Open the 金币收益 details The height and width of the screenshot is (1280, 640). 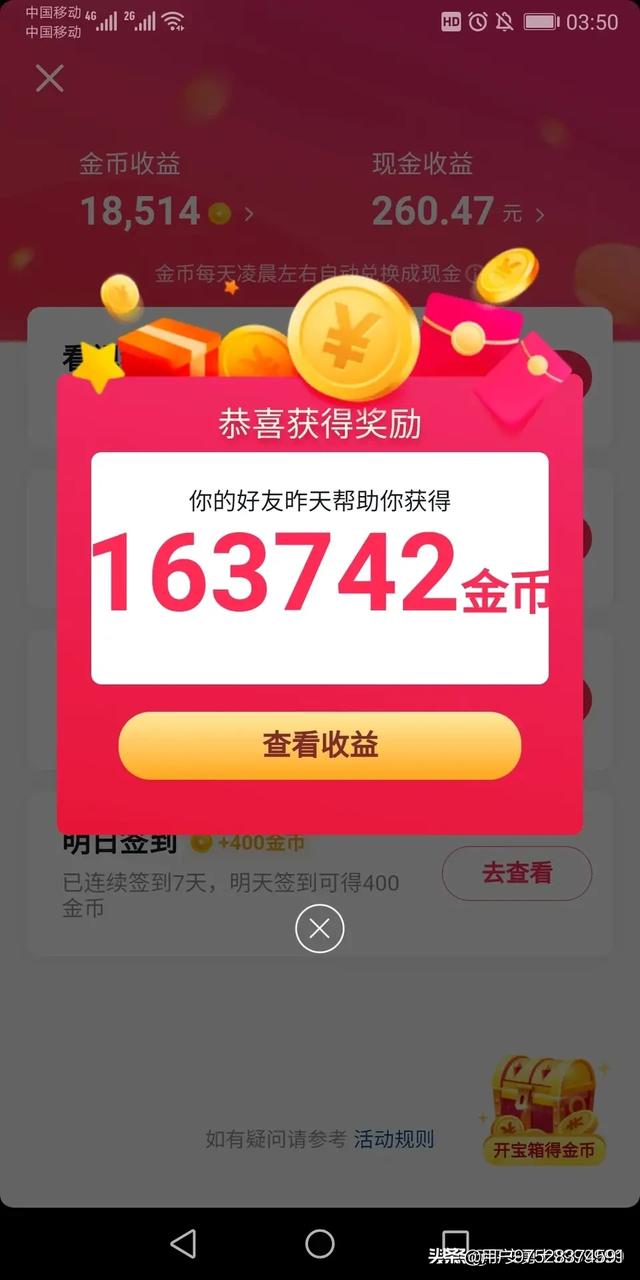pyautogui.click(x=166, y=190)
